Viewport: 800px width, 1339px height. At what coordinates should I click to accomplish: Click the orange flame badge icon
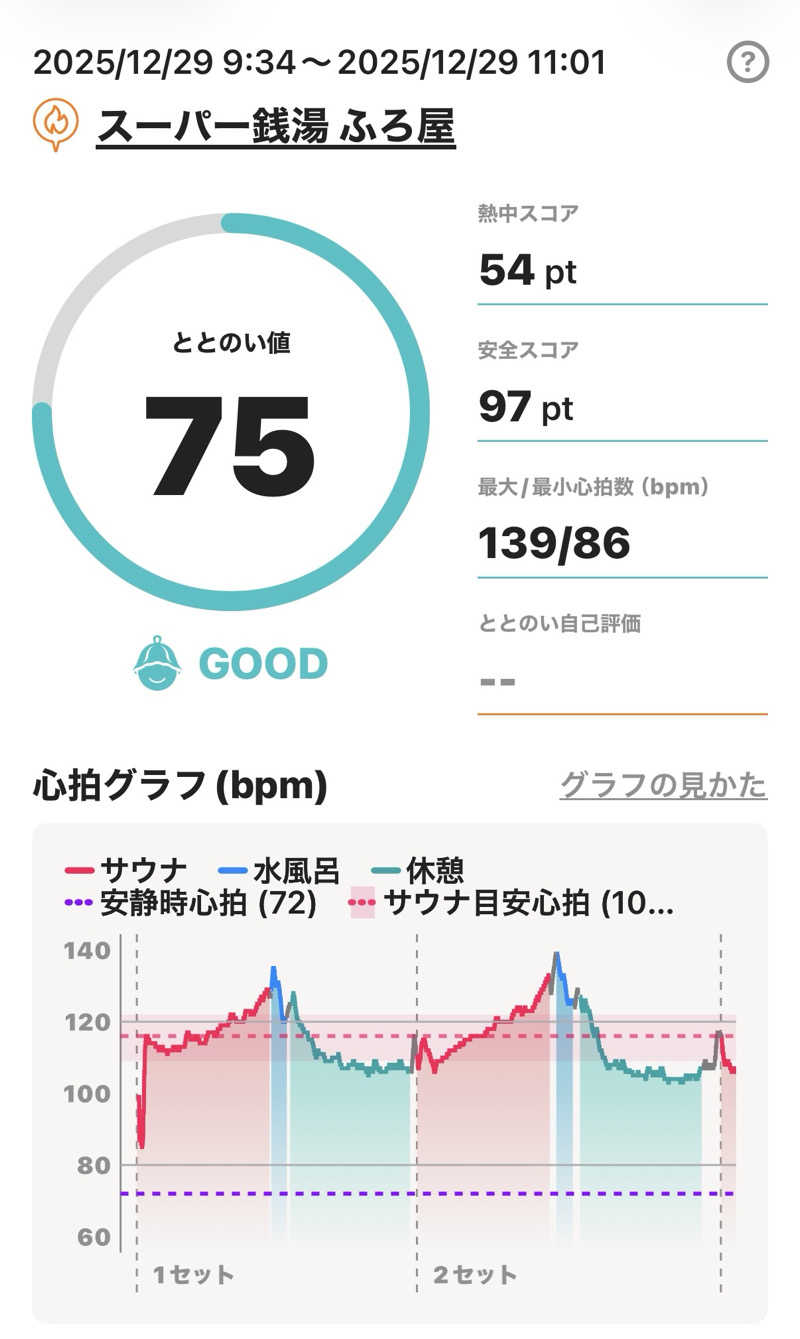pos(57,121)
